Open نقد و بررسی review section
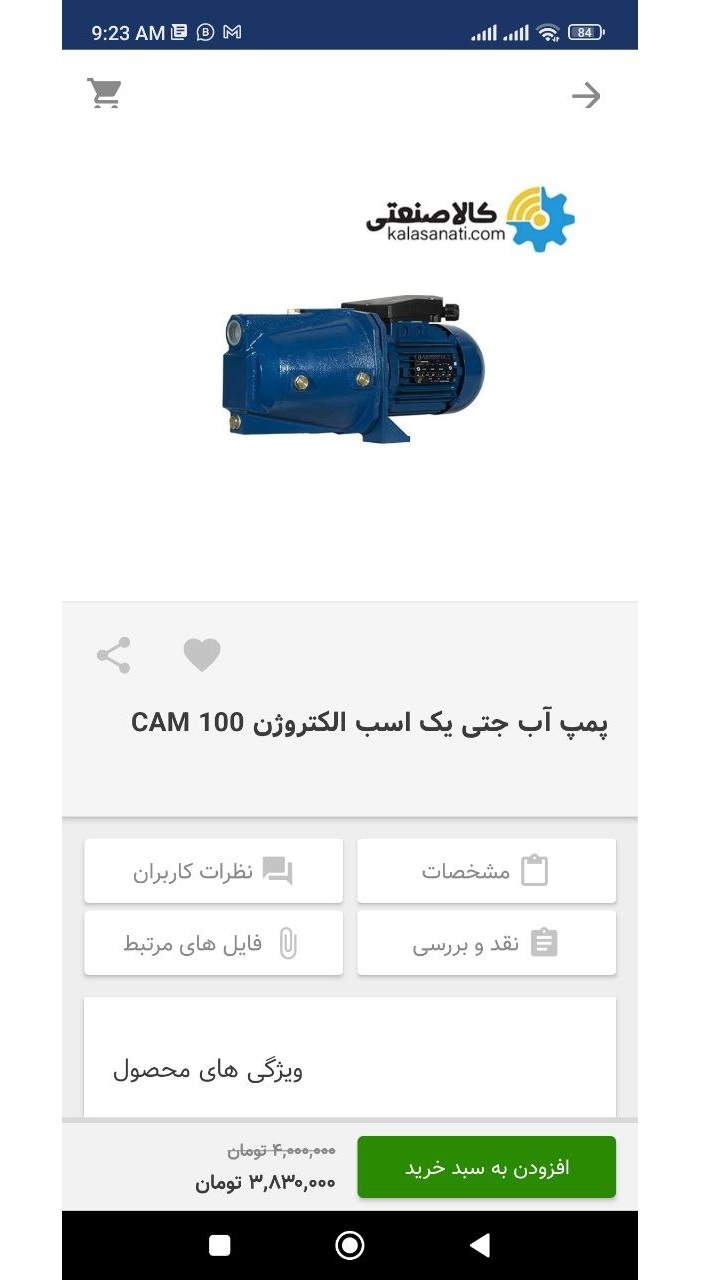This screenshot has height=1280, width=720. (486, 943)
